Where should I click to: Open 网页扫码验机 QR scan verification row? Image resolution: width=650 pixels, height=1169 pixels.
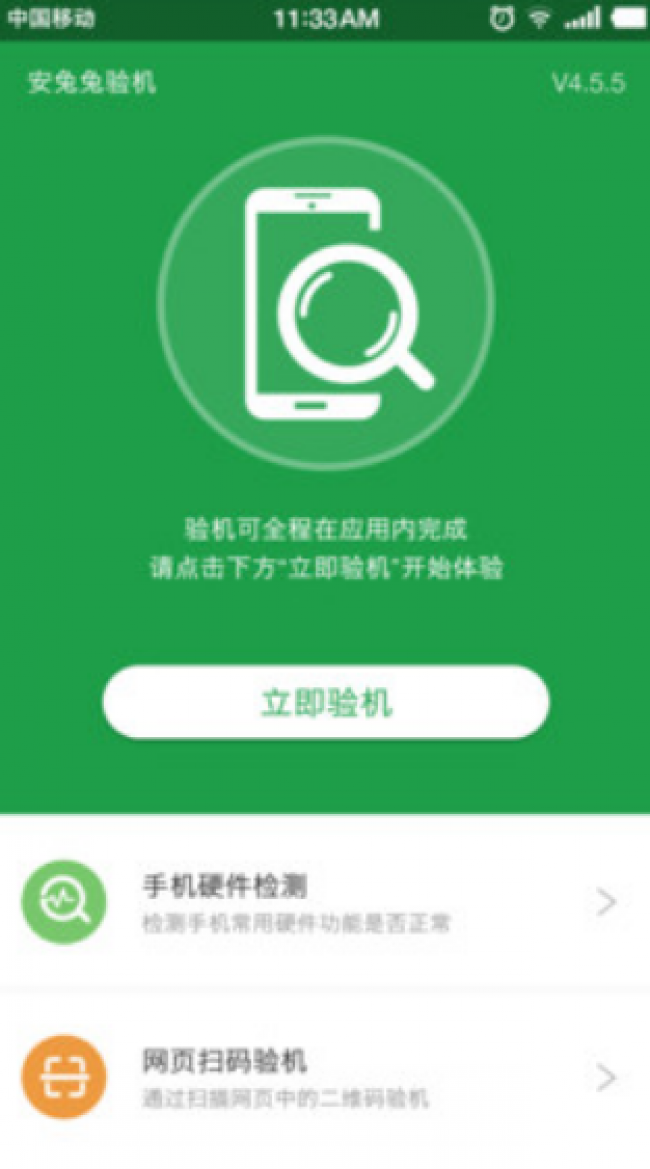[325, 1077]
